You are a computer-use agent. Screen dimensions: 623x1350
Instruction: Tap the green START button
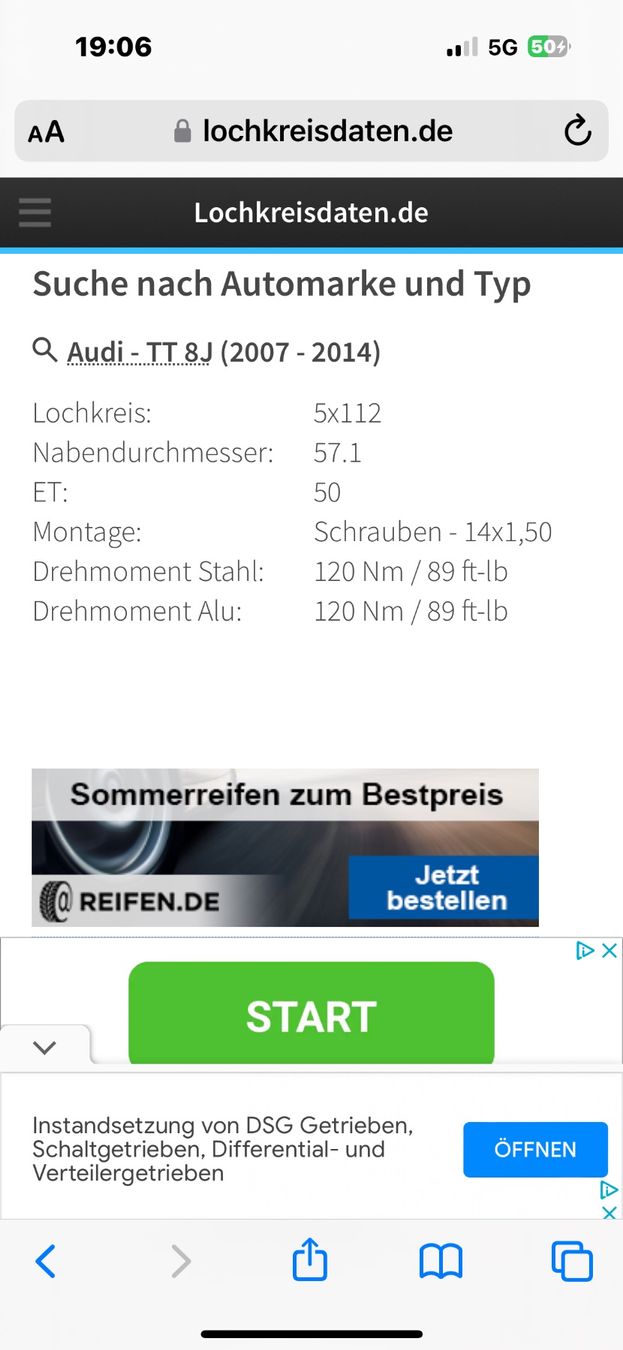tap(311, 1014)
